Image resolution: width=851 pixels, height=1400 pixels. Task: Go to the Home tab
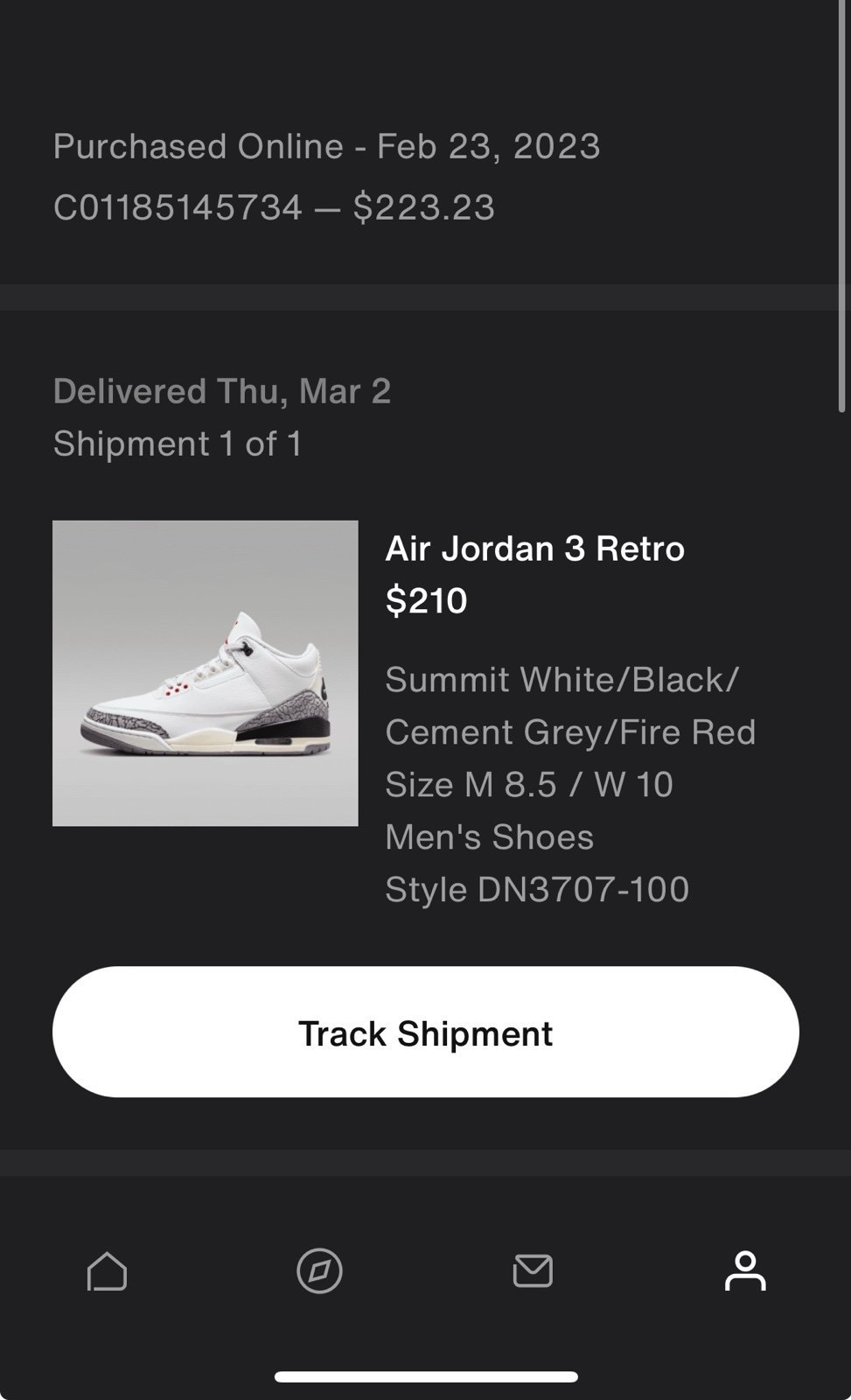pos(107,1271)
